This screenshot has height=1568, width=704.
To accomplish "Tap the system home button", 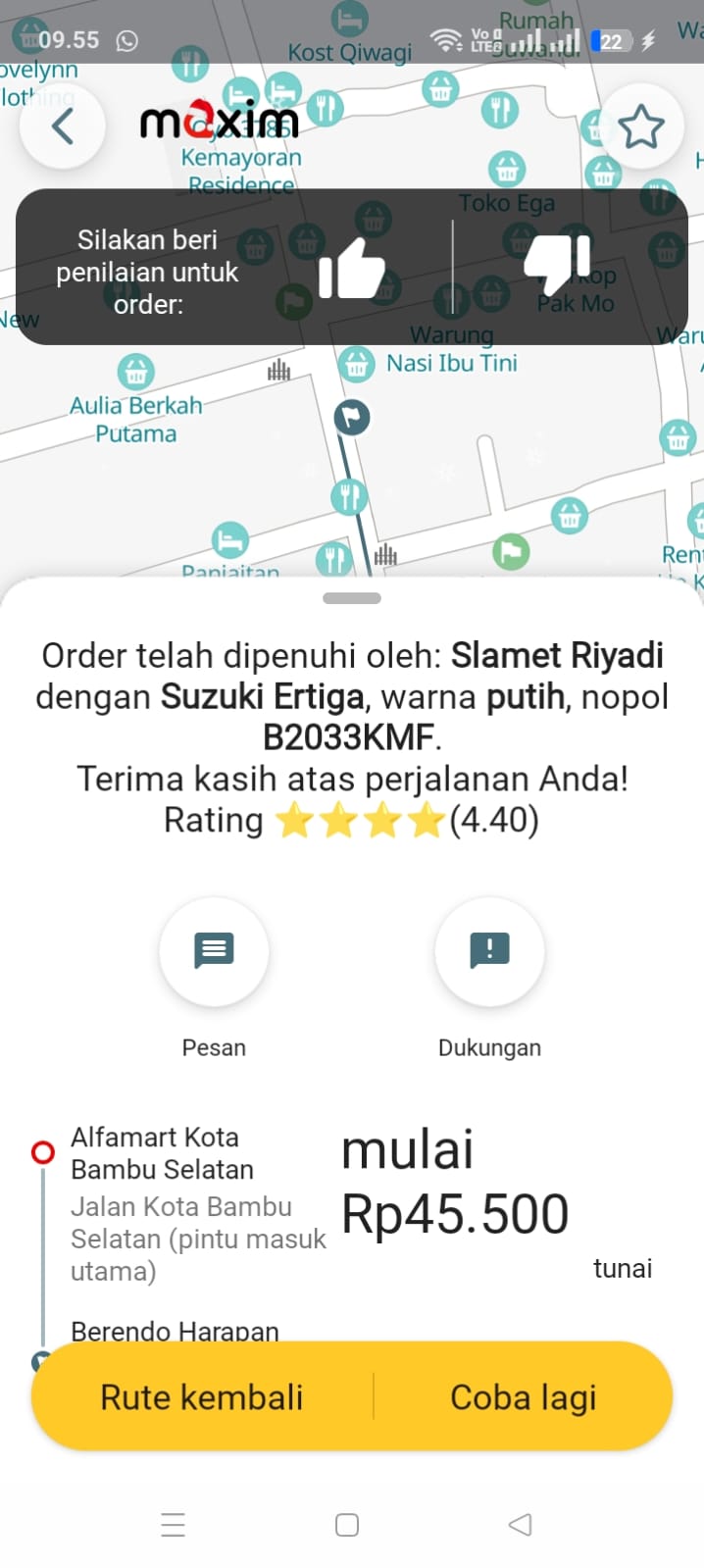I will coord(347,1525).
